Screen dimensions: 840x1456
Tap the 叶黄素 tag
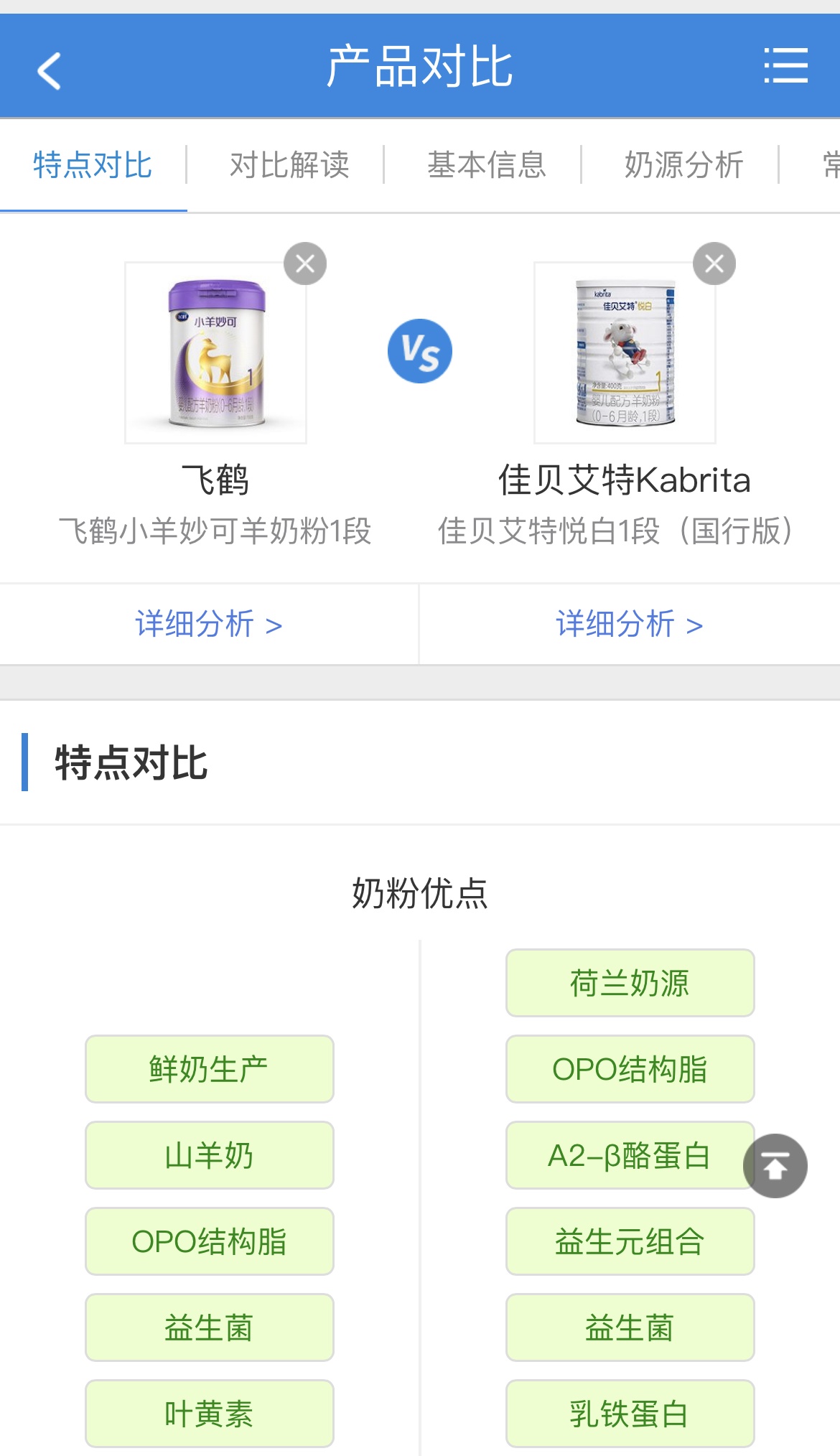click(x=209, y=1414)
